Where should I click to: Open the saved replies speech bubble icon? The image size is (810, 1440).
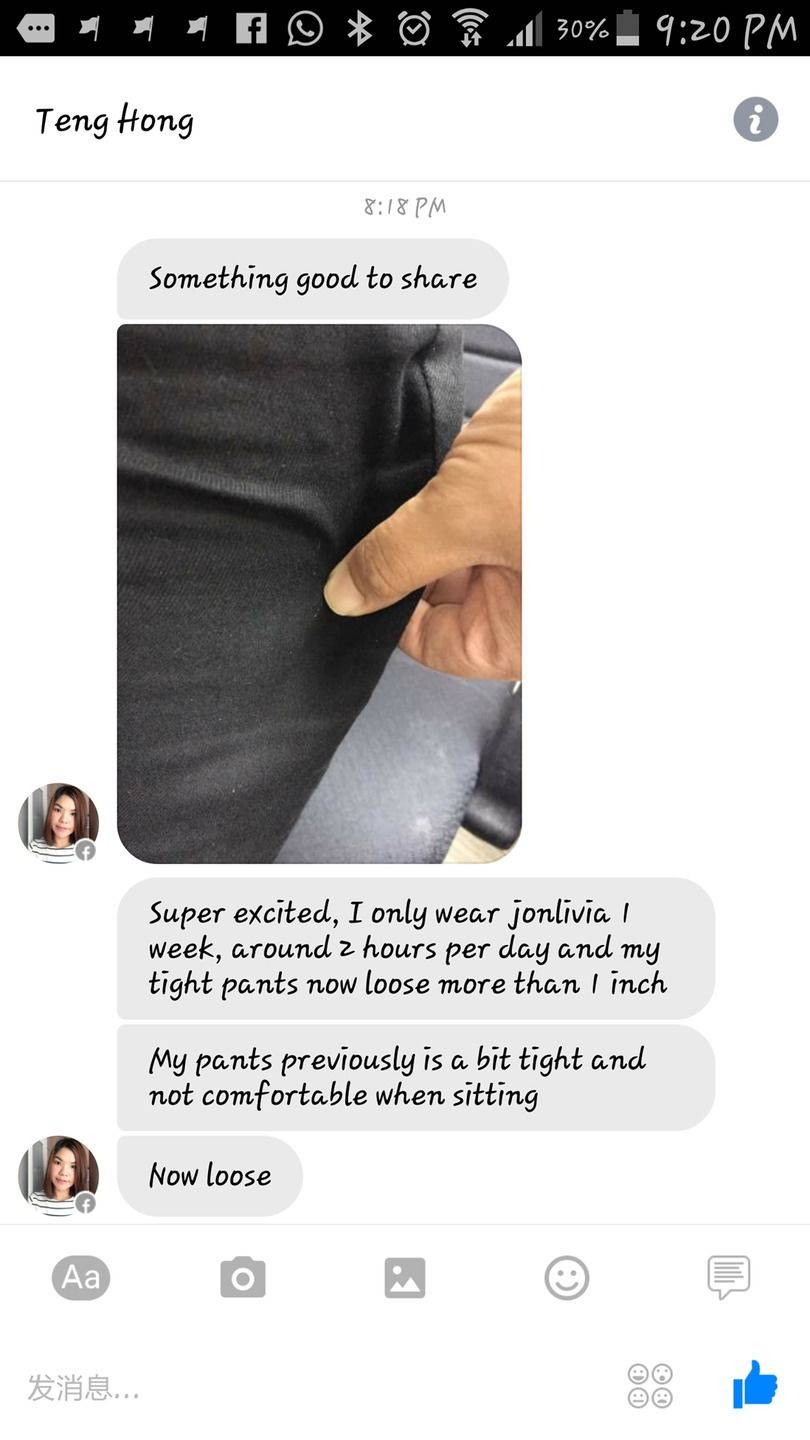coord(728,1277)
